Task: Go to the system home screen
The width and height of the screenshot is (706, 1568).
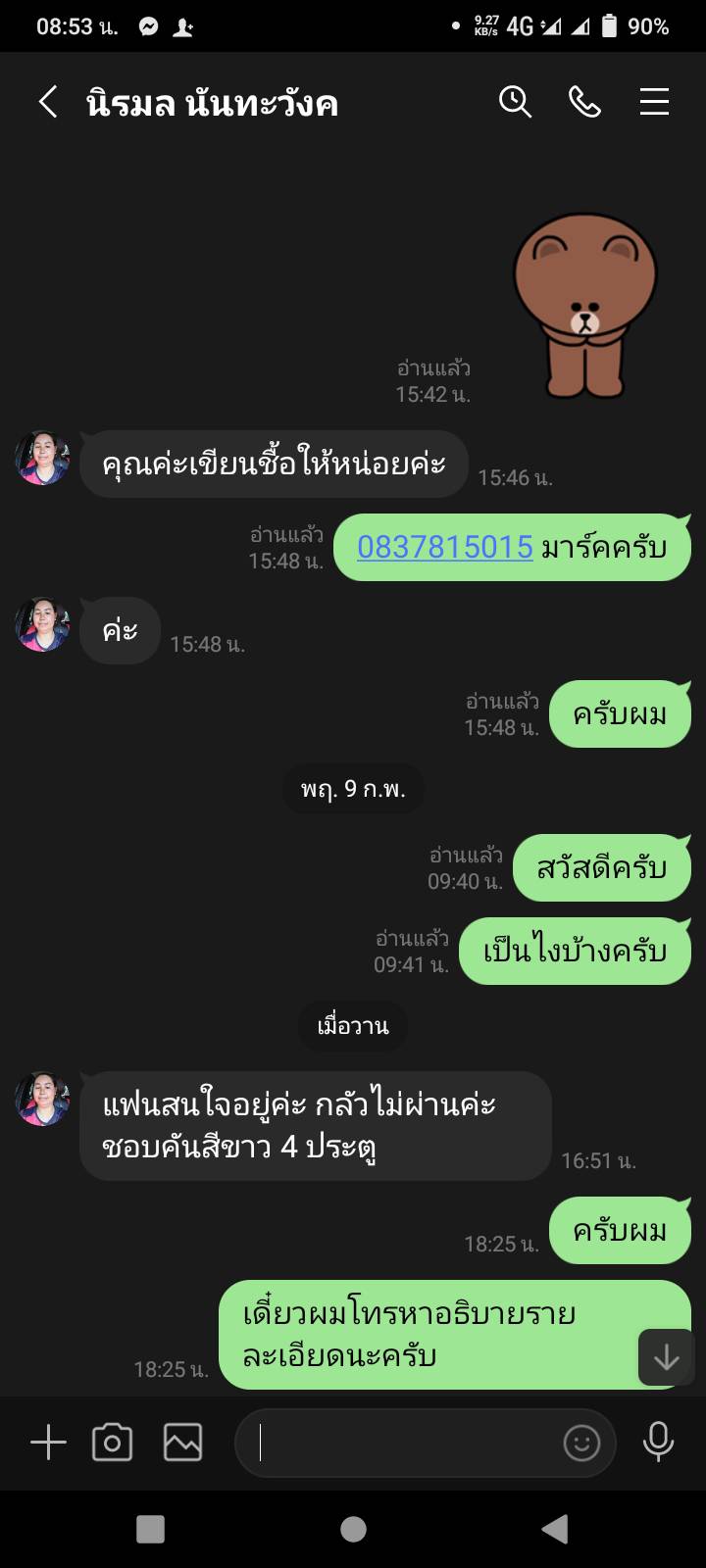Action: tap(353, 1529)
